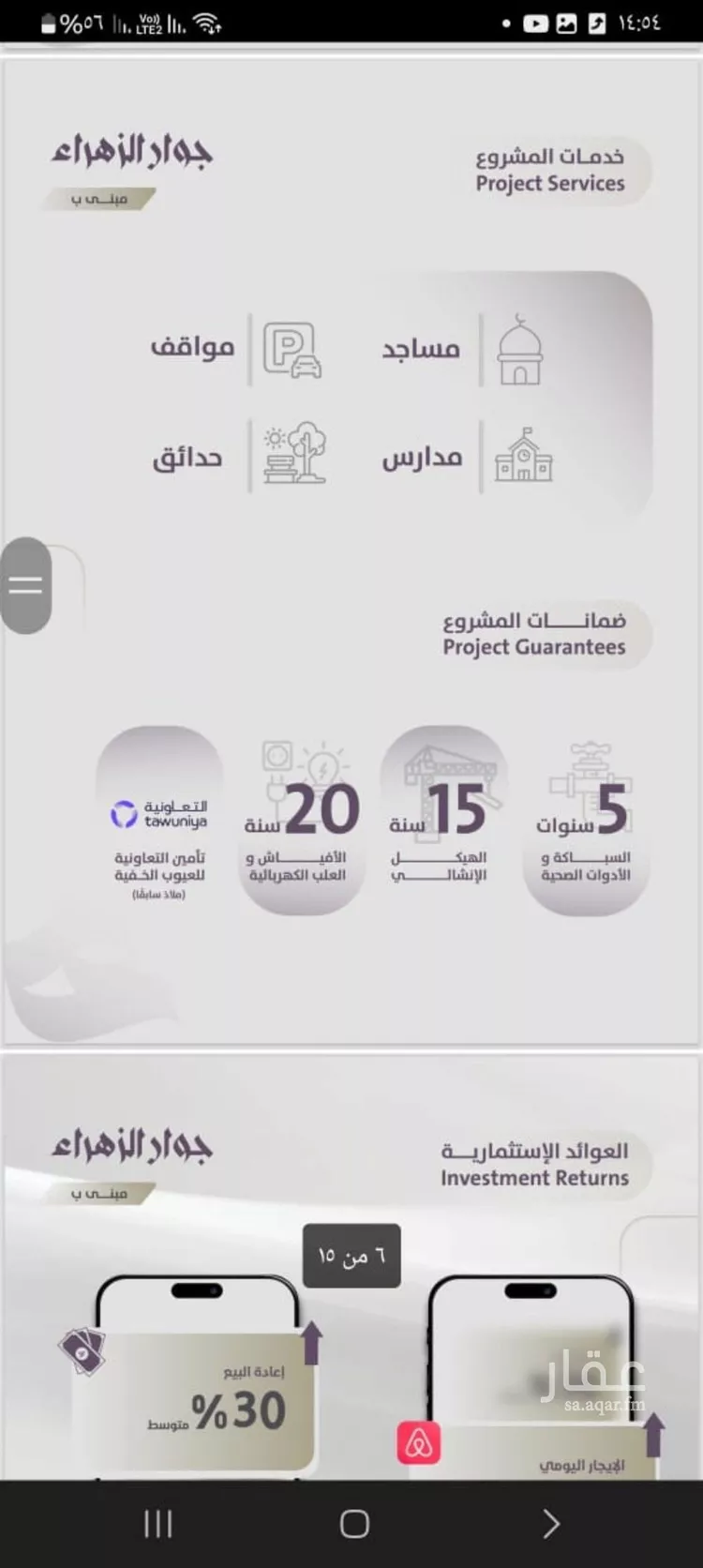
Task: Open the floating side panel handle
Action: point(25,585)
